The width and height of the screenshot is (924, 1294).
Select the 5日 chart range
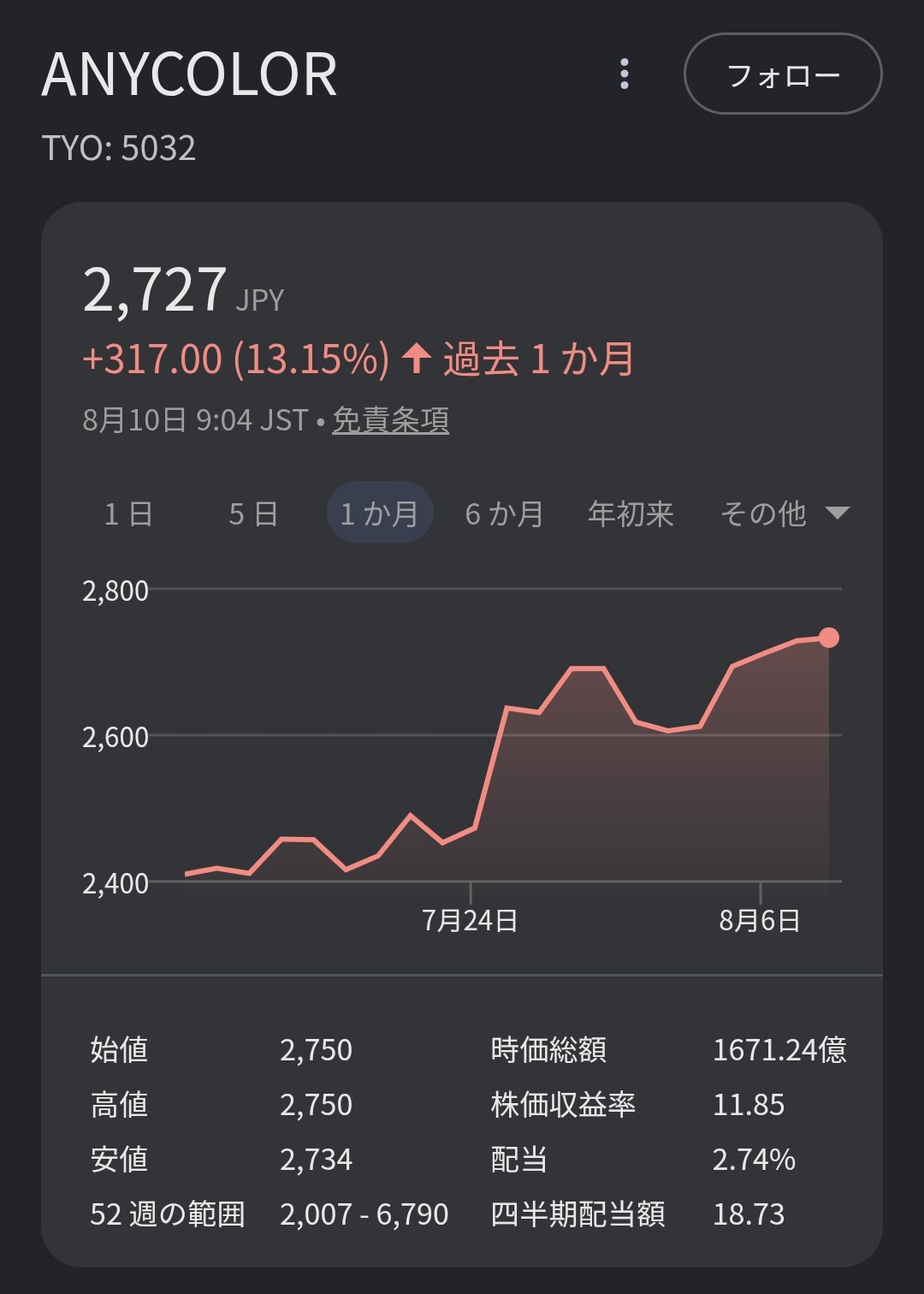click(253, 513)
